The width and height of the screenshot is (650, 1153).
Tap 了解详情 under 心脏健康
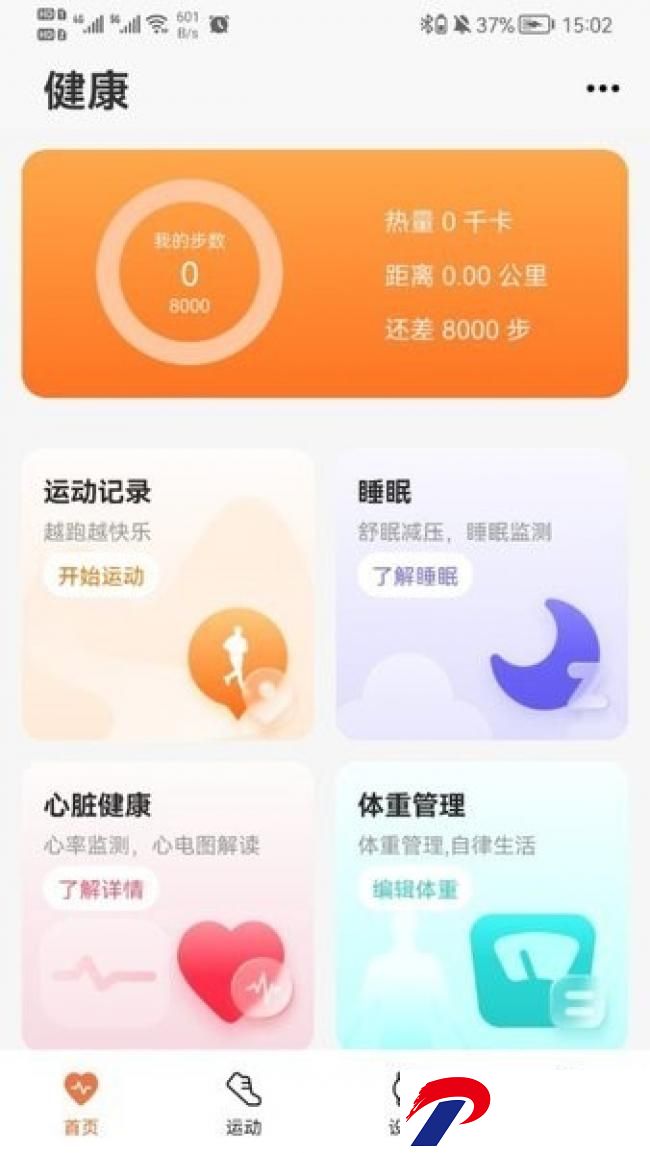pos(101,890)
